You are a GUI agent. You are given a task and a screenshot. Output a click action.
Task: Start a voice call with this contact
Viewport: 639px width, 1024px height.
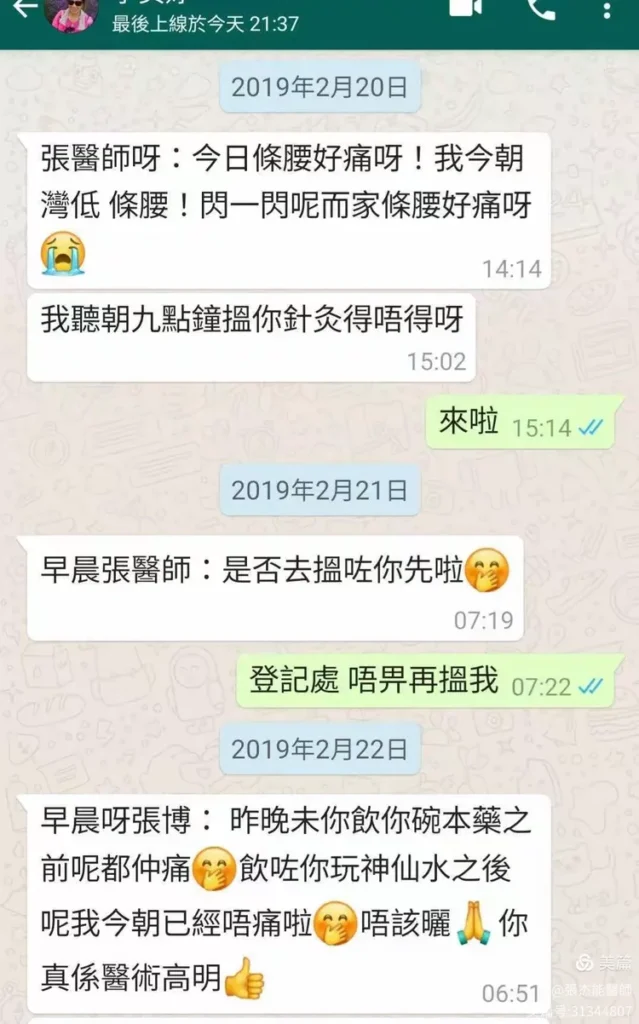pos(541,9)
